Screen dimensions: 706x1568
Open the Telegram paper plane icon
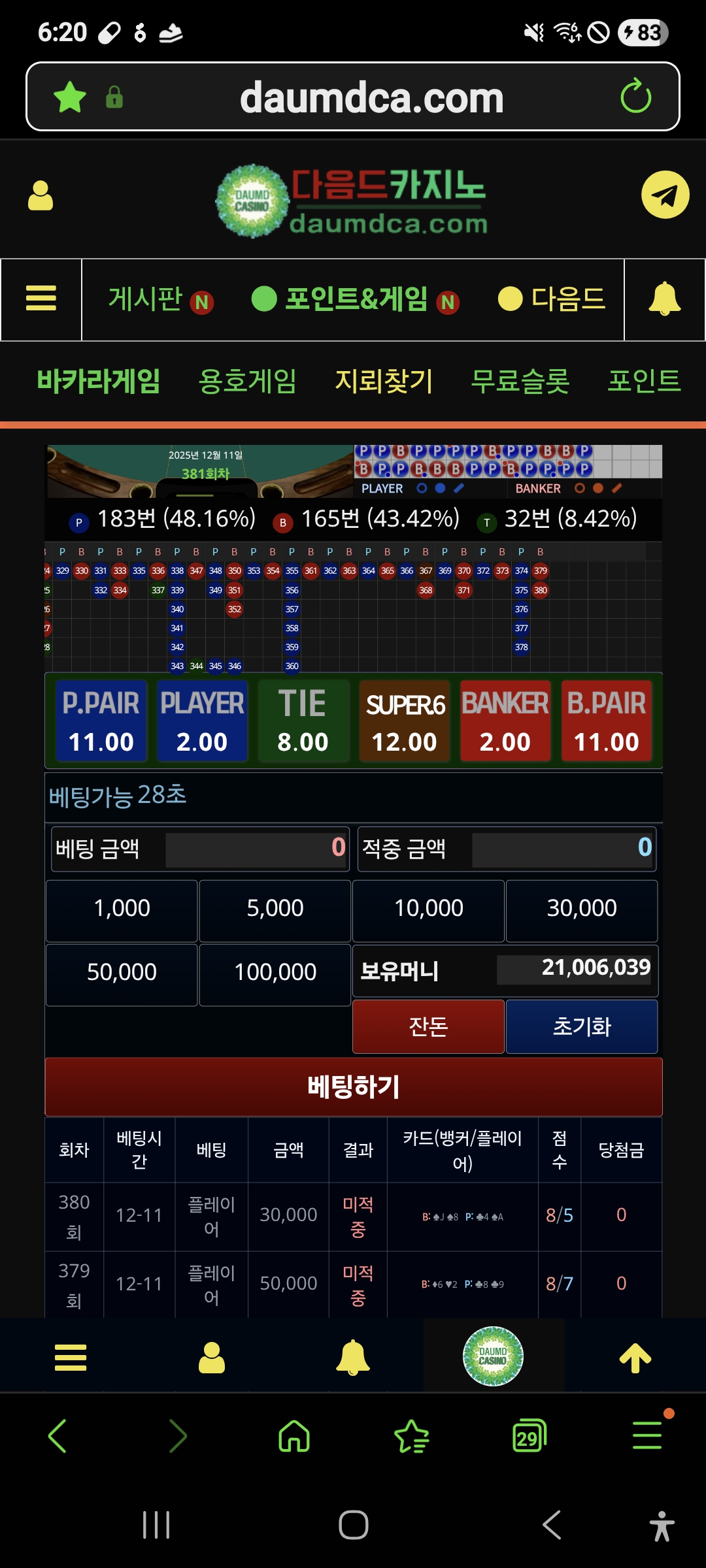tap(665, 195)
